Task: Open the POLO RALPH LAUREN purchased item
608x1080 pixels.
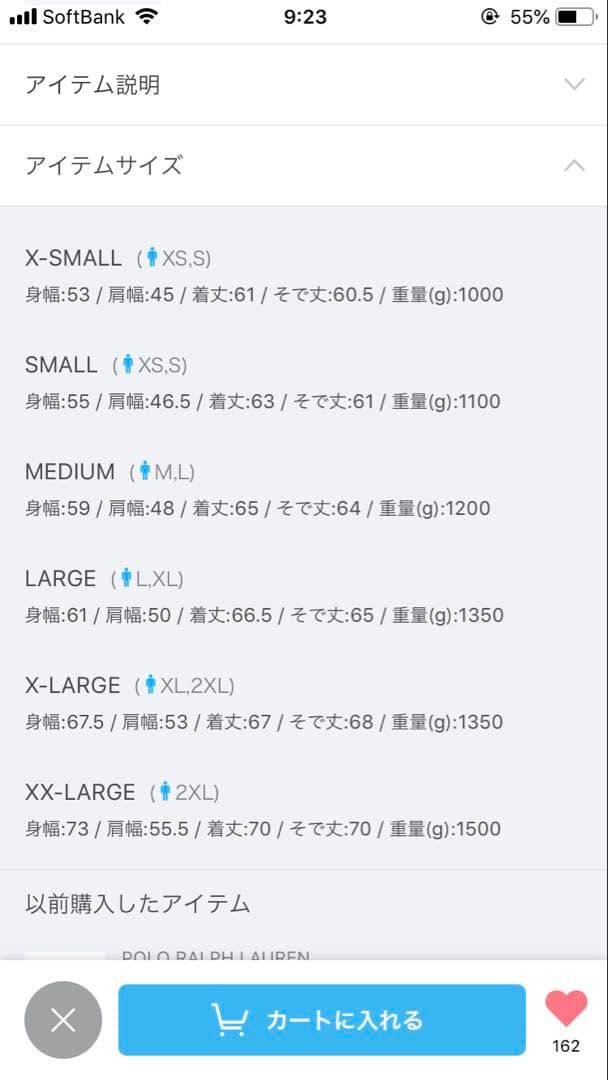Action: coord(215,955)
